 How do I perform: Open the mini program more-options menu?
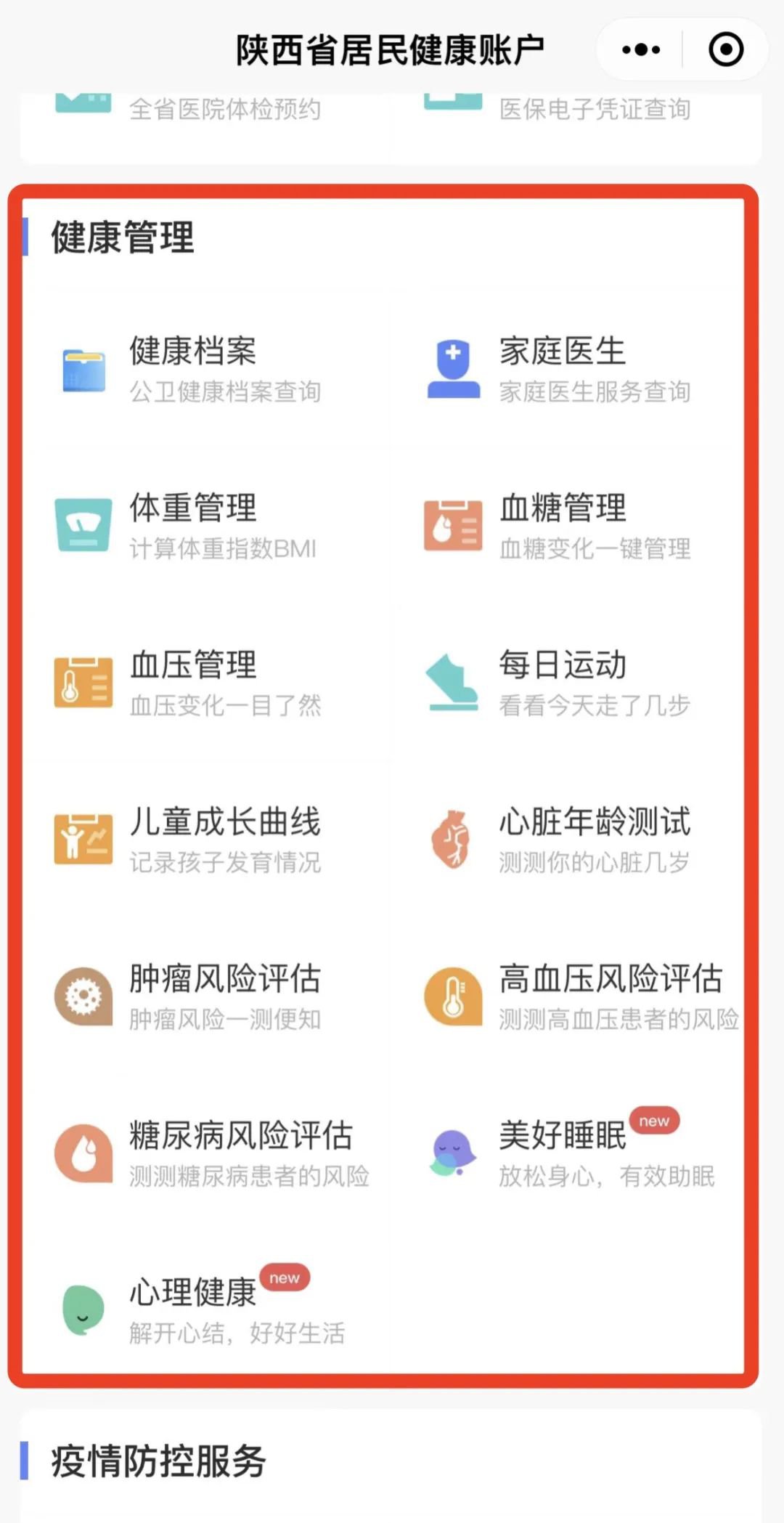[641, 50]
